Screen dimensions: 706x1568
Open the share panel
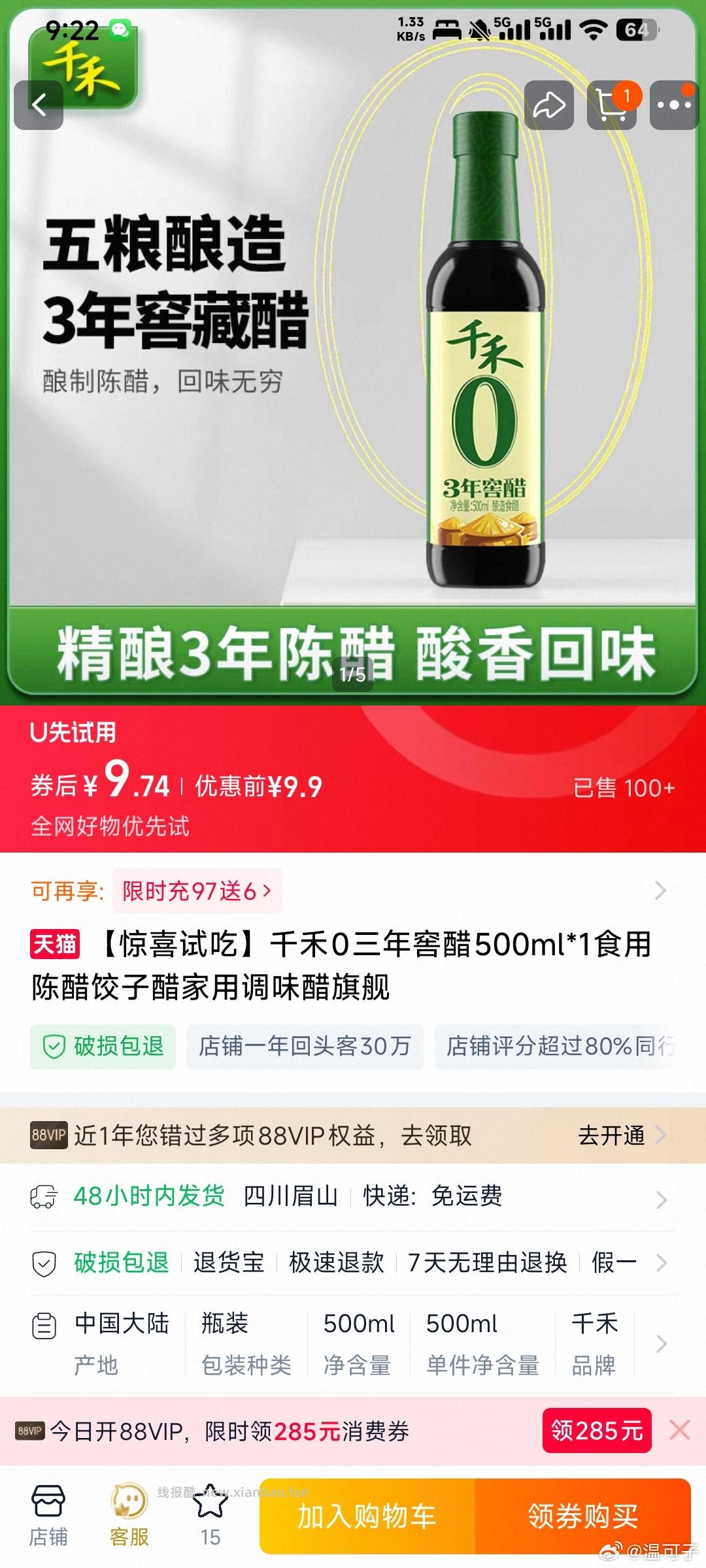(548, 105)
